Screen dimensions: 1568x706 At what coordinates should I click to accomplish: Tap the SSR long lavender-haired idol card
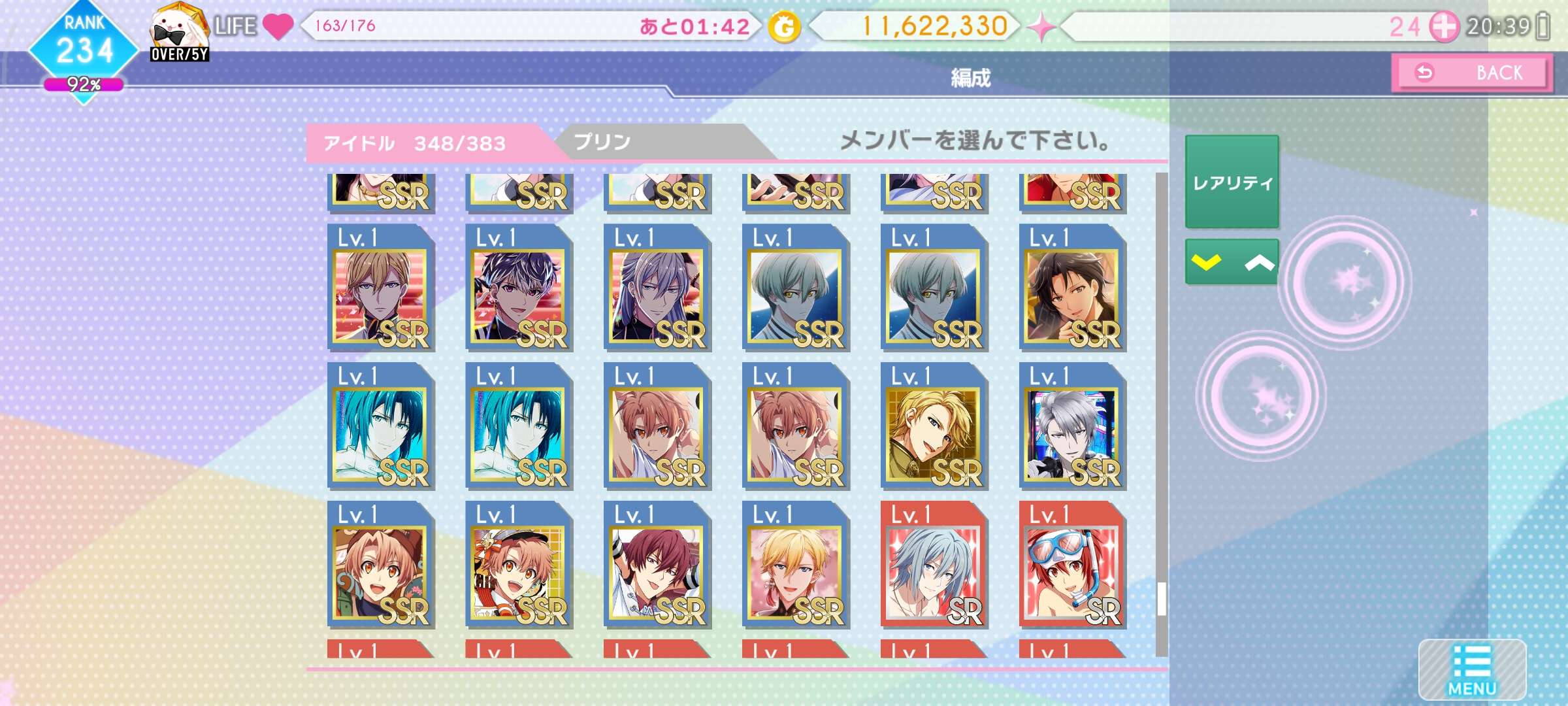tap(657, 294)
